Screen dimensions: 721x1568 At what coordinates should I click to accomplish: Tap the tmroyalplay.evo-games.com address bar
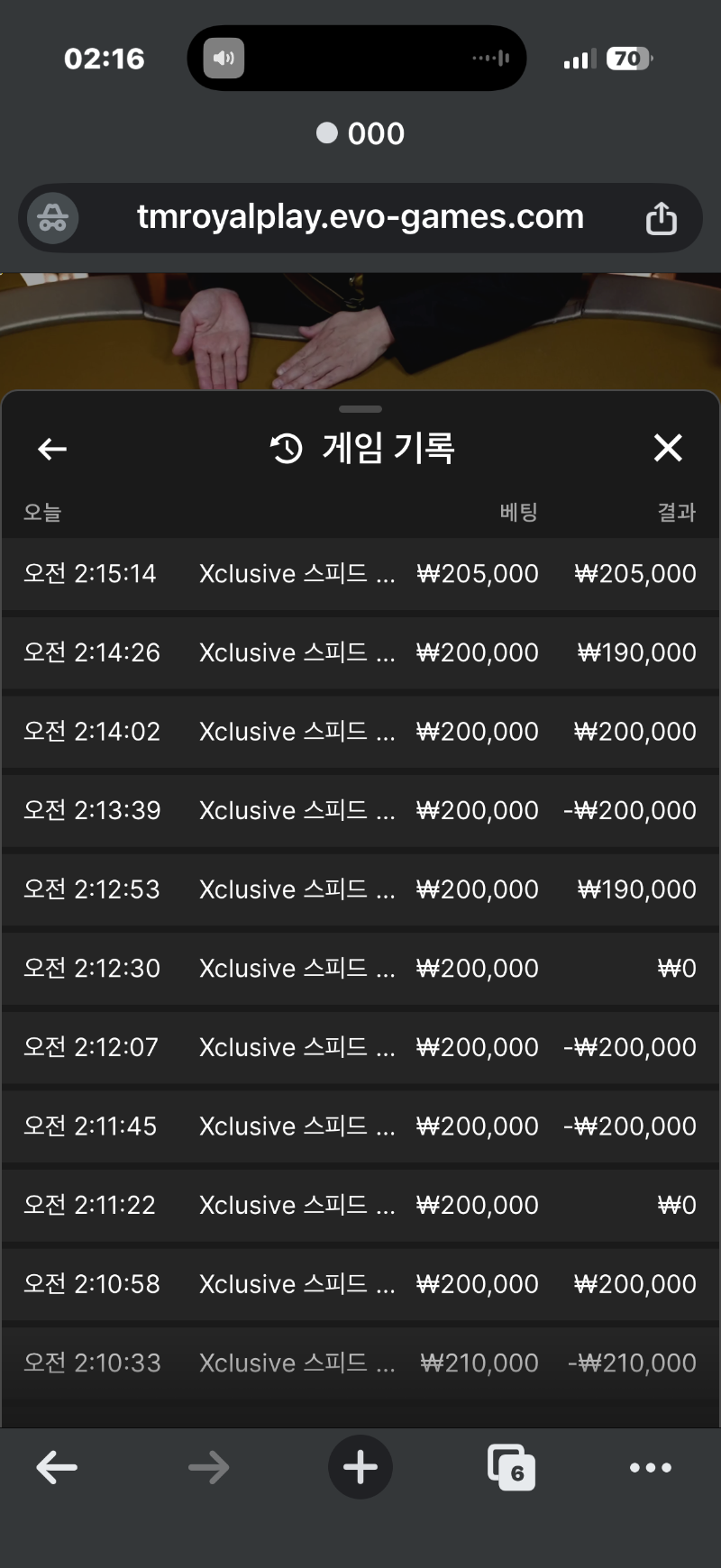(360, 217)
